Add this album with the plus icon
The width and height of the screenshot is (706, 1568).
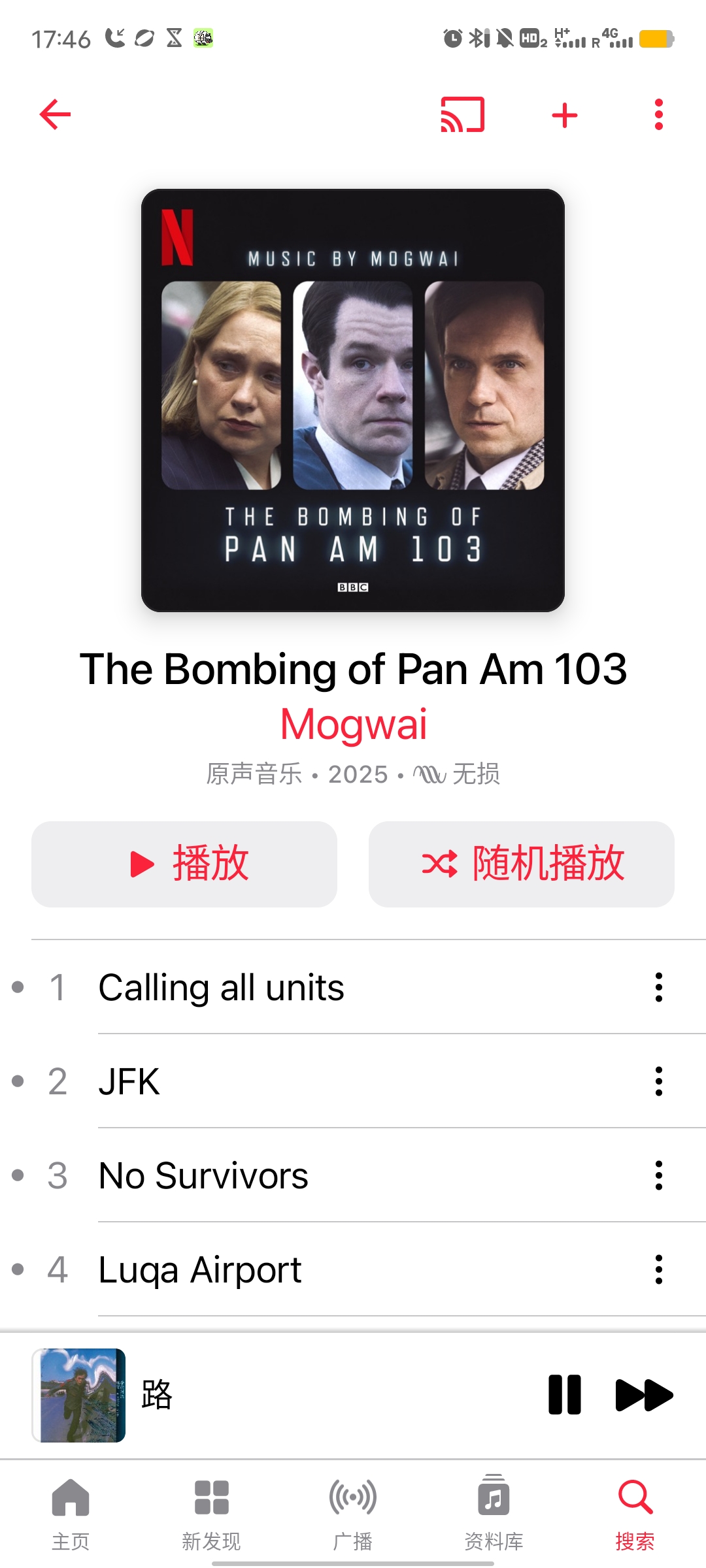coord(565,115)
